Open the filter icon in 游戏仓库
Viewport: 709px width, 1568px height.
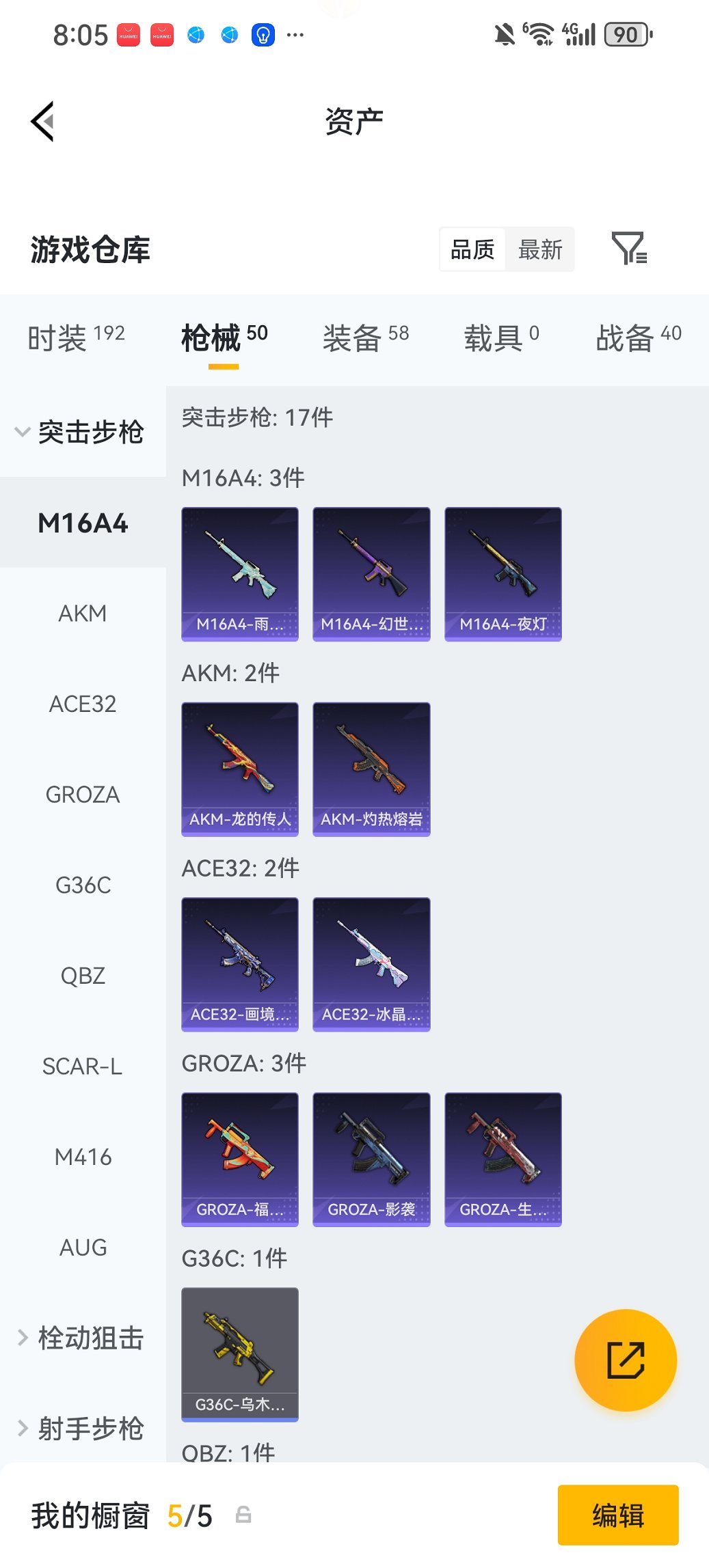(x=628, y=249)
